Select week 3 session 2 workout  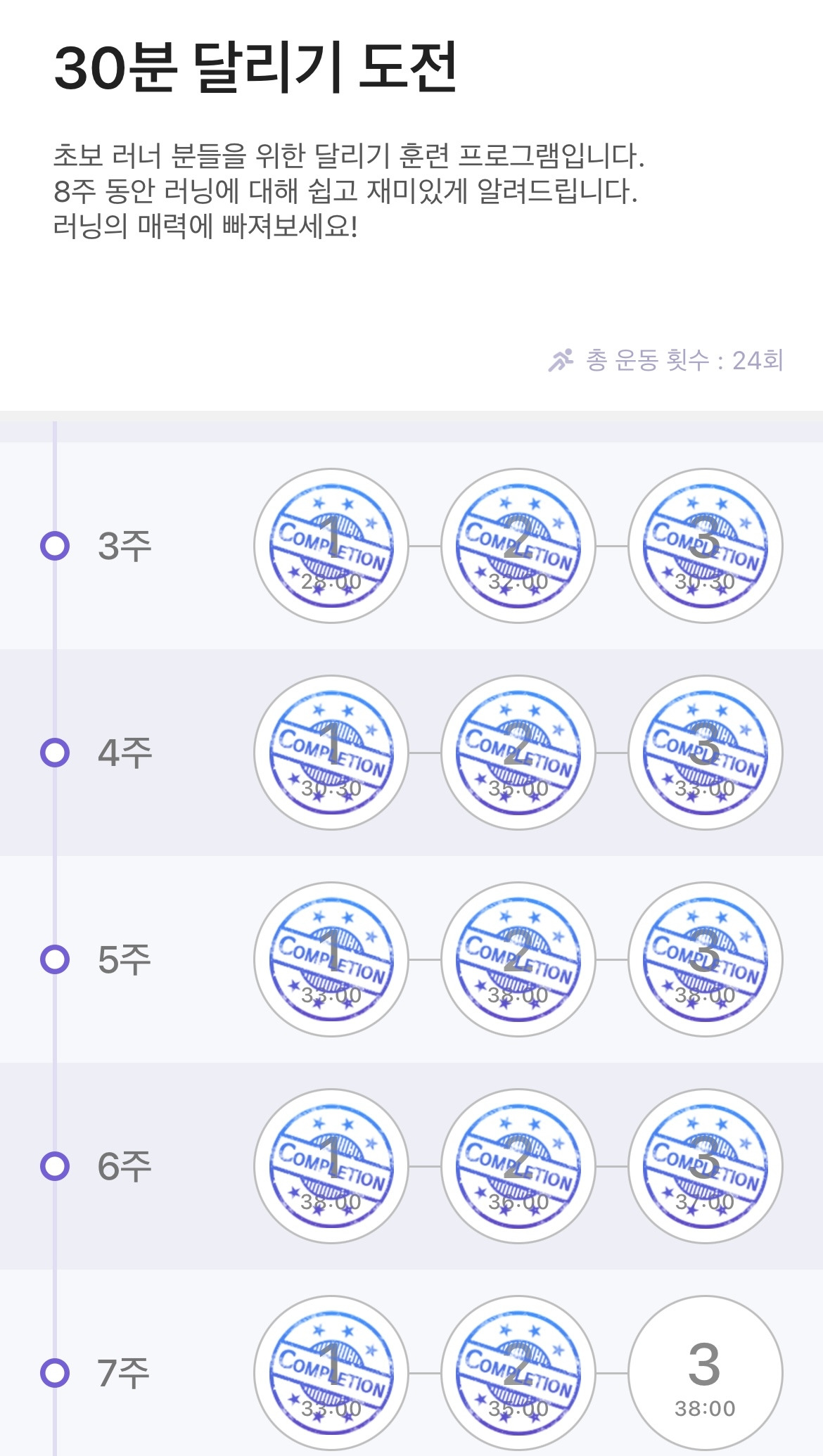pos(518,546)
